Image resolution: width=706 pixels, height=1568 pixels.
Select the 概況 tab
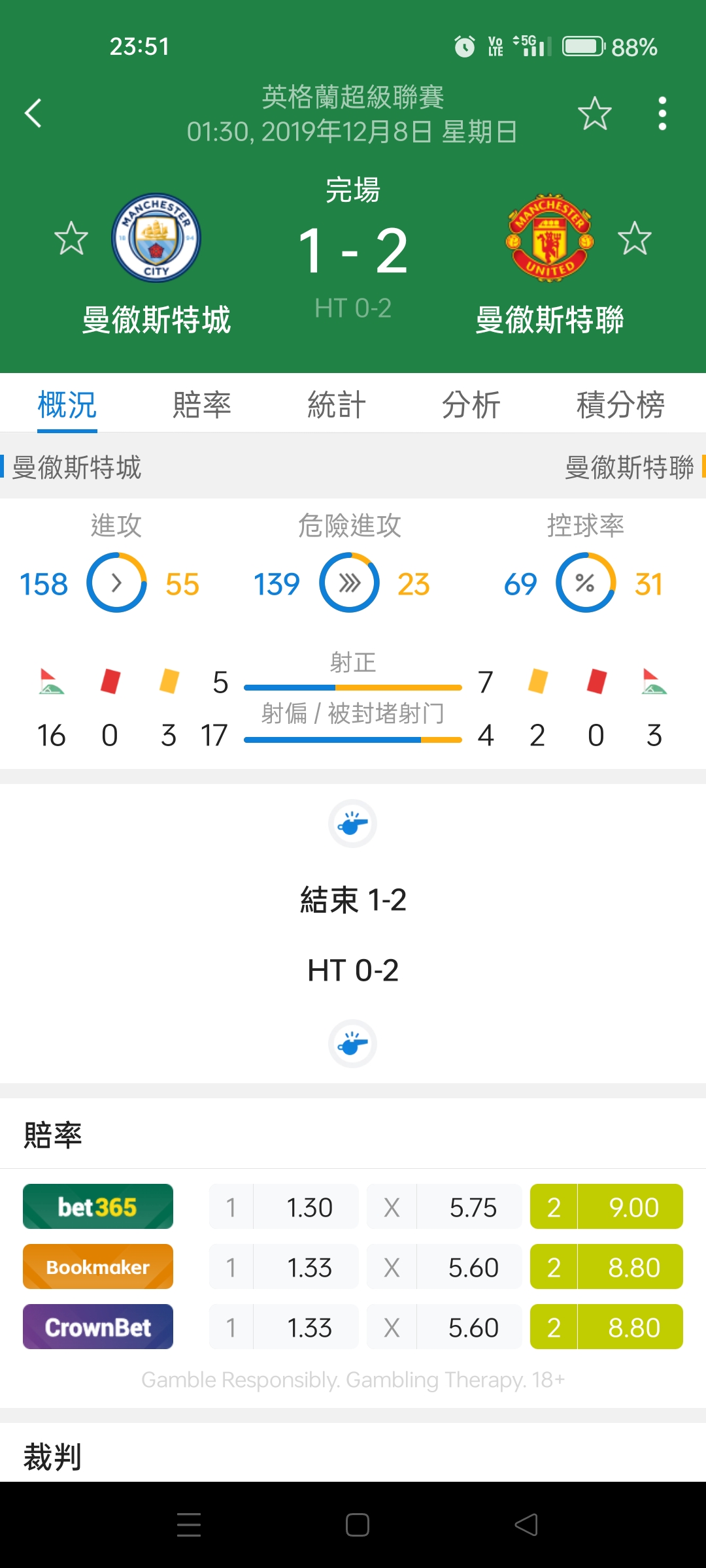click(67, 404)
